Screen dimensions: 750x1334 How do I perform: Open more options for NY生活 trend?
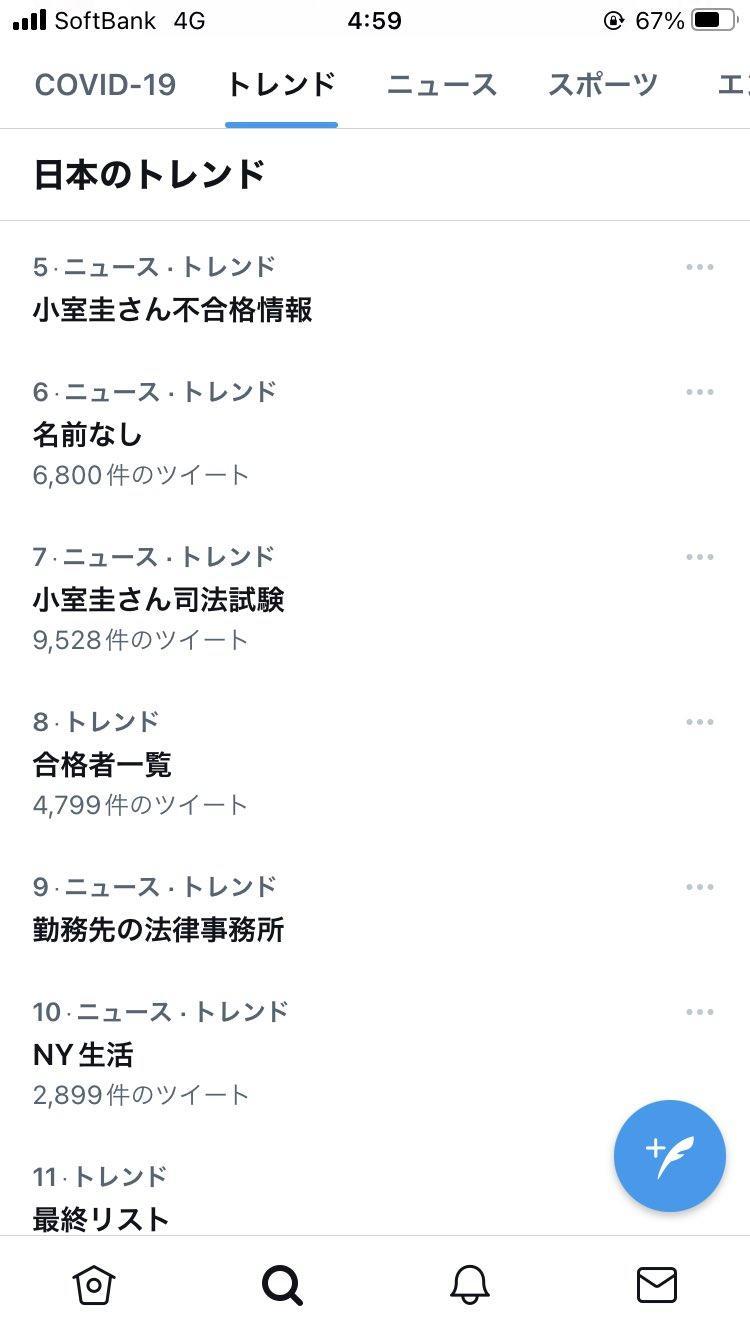point(699,1011)
